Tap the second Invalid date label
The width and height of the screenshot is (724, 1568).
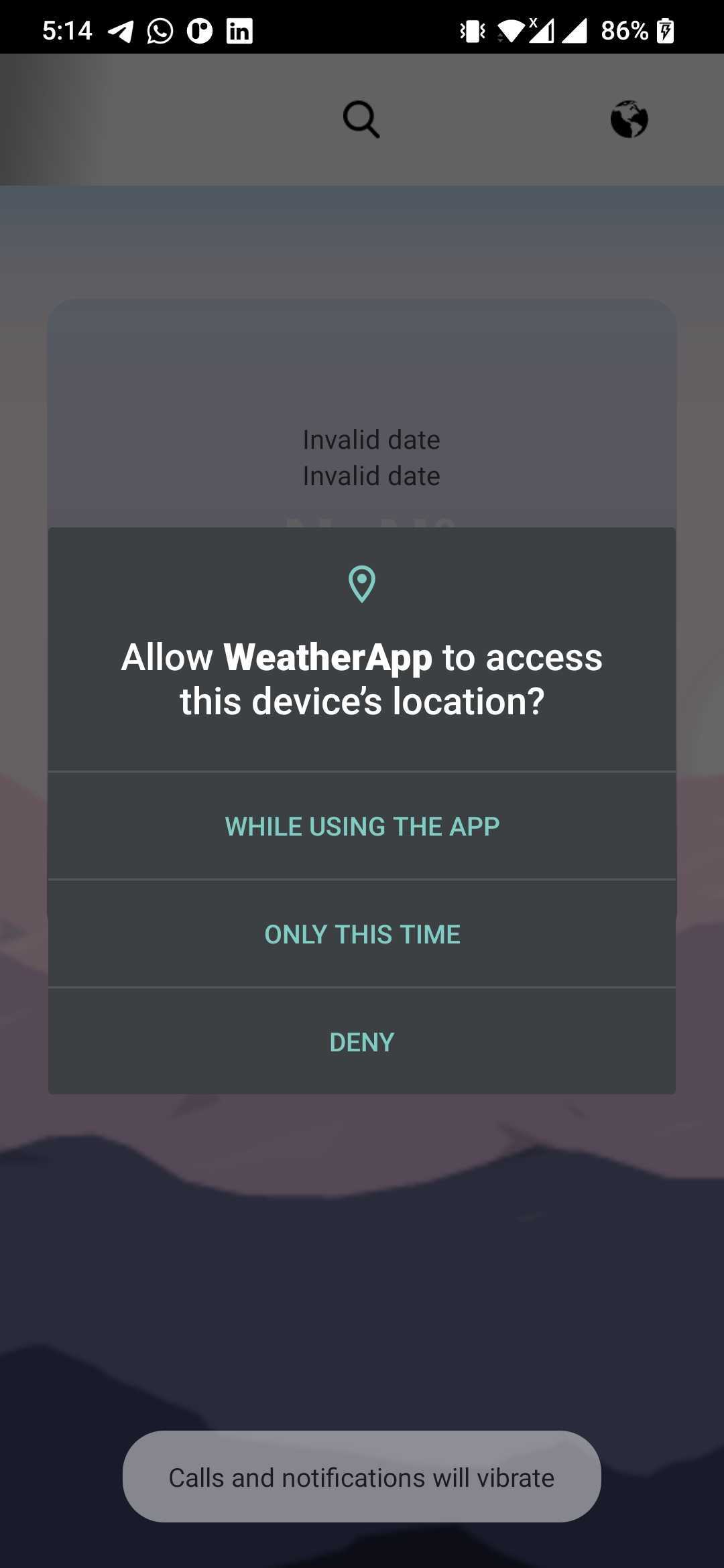click(370, 476)
